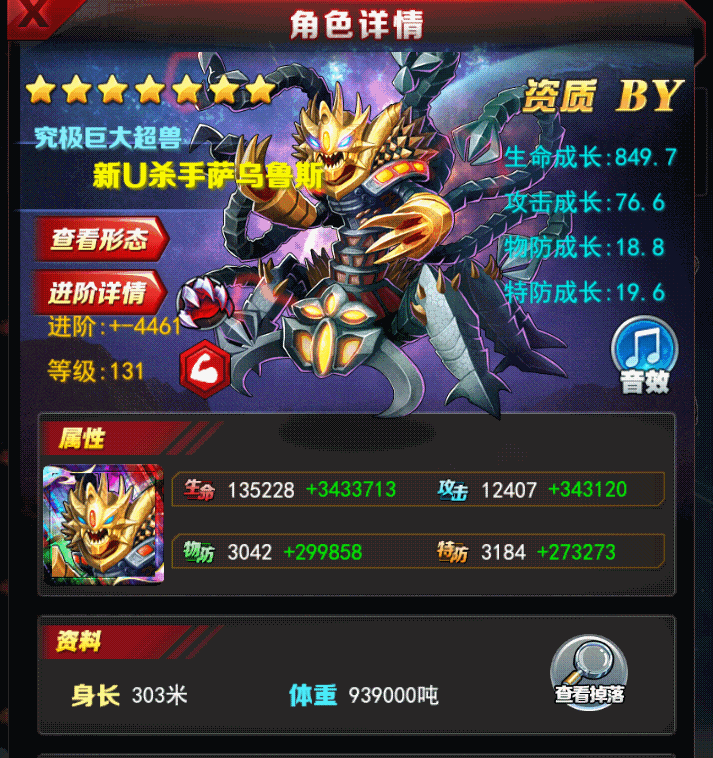This screenshot has width=713, height=758.
Task: Play the 音效 sound effect
Action: click(645, 354)
